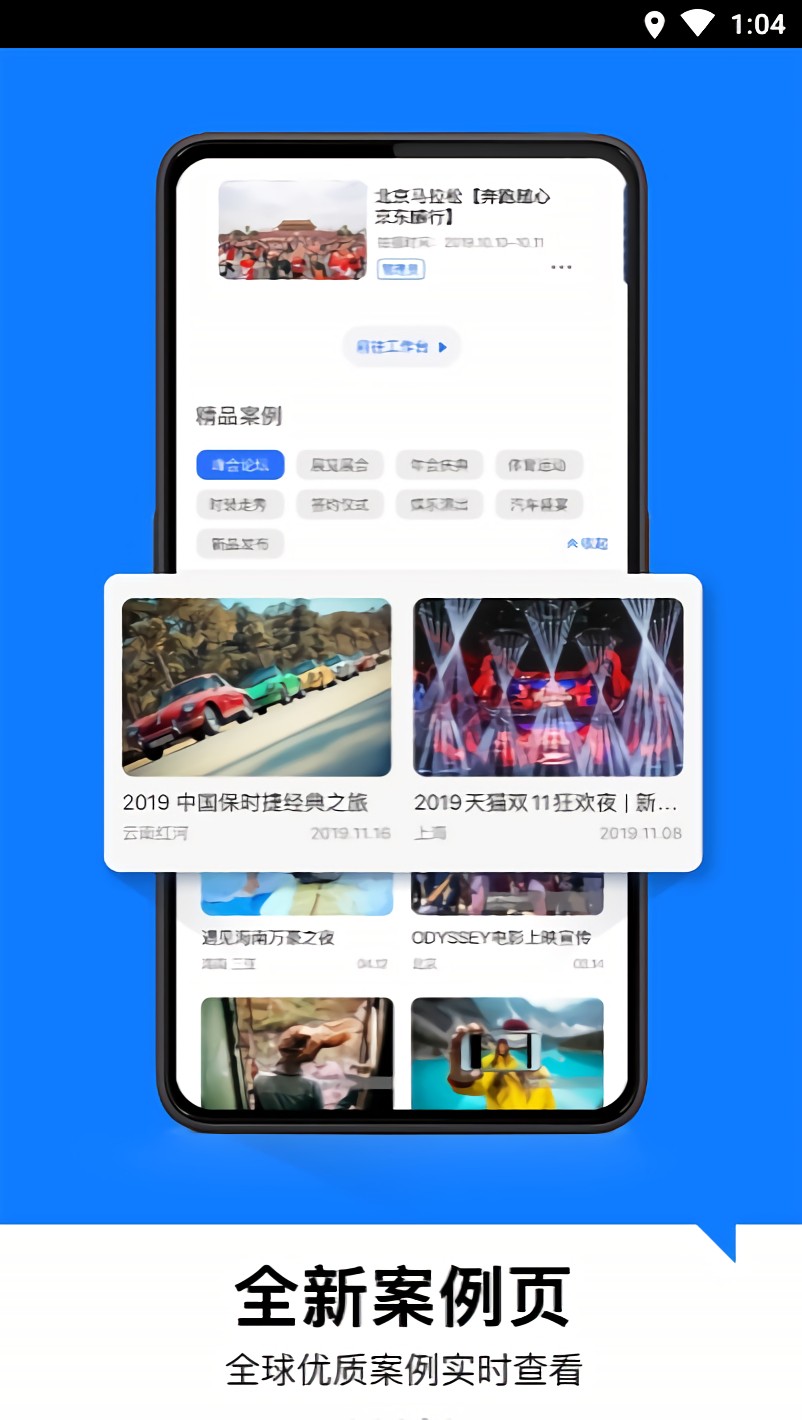Switch to the 年会庆典 category

tap(439, 465)
